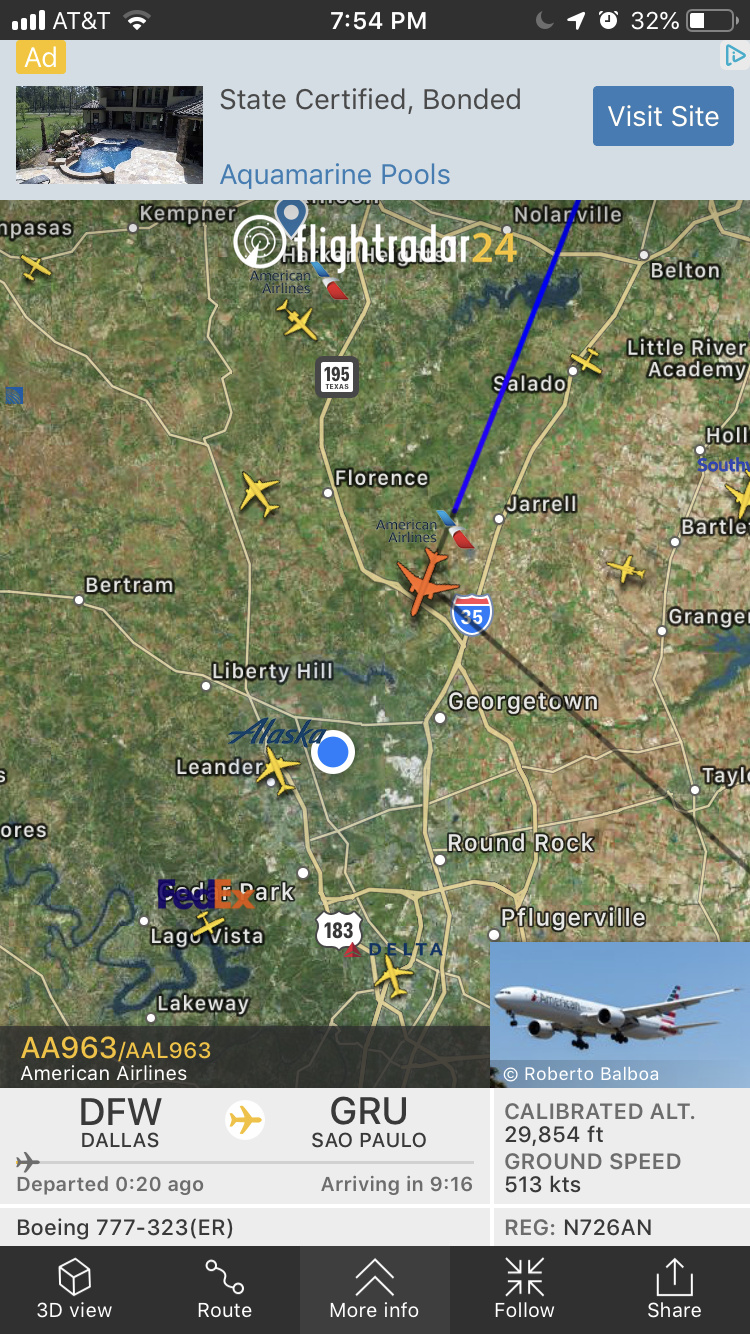Select the FedEx plane near Lago Vista
Image resolution: width=750 pixels, height=1334 pixels.
[209, 925]
